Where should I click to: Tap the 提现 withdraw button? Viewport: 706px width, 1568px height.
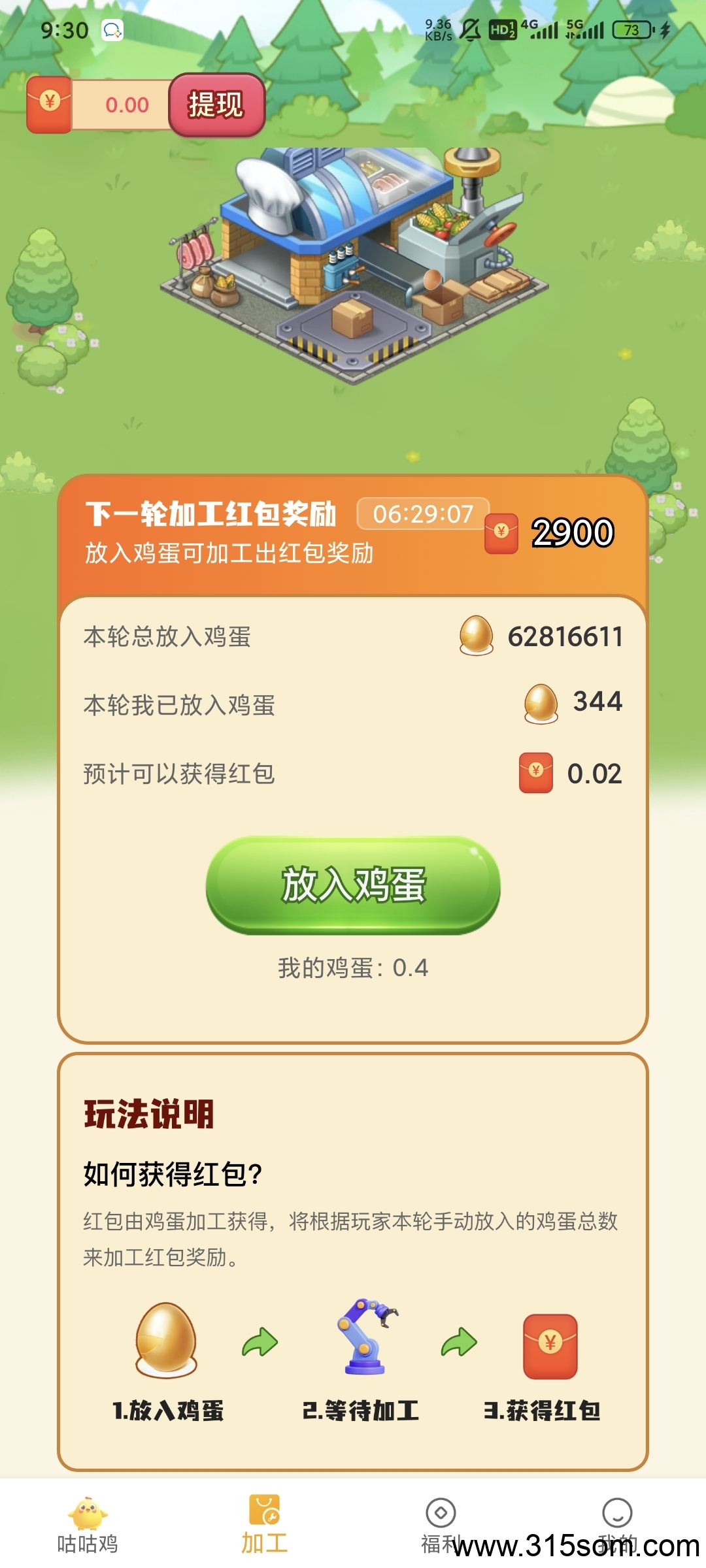point(216,105)
